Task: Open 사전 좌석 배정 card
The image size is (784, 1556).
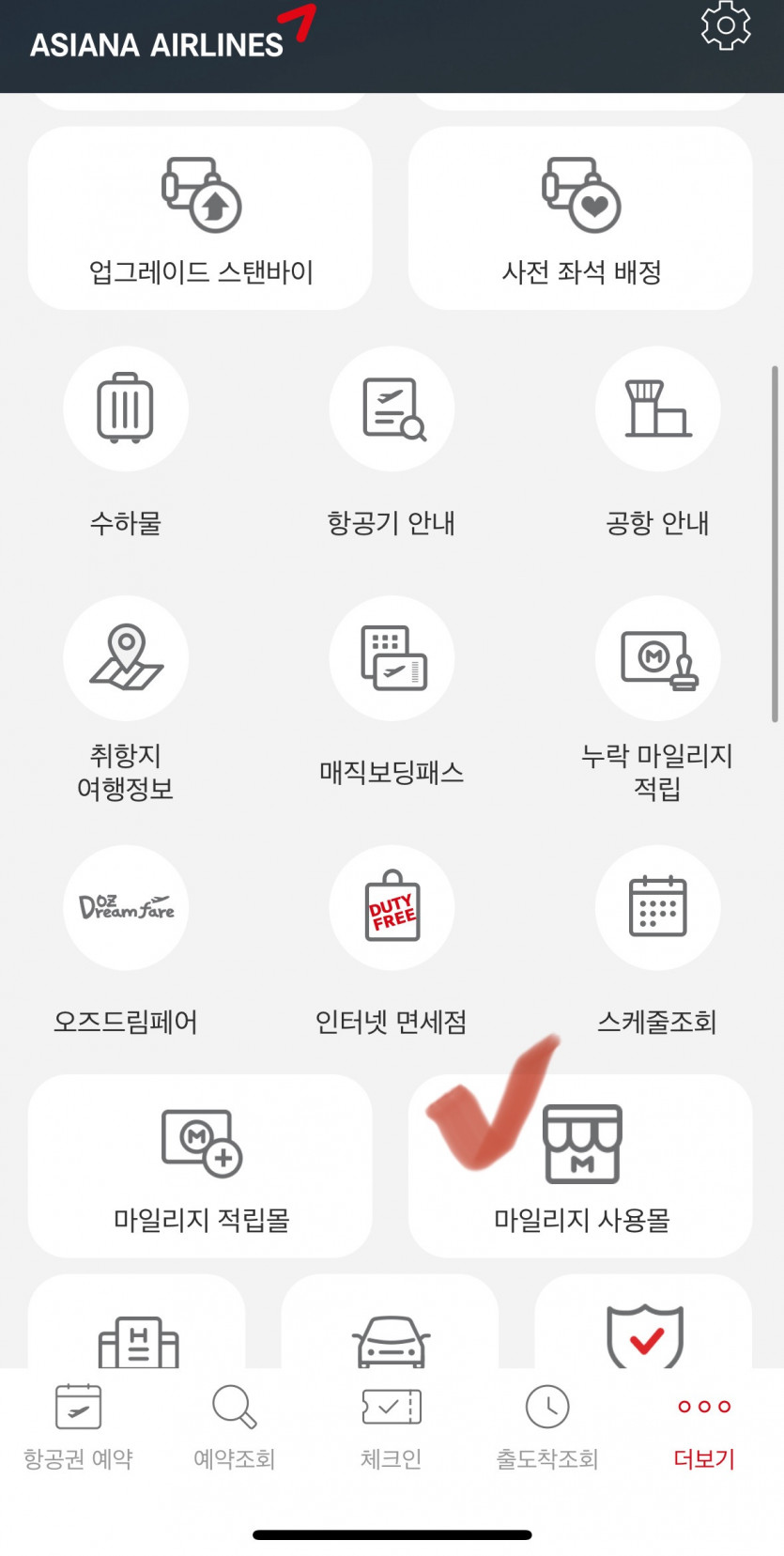Action: click(x=580, y=218)
